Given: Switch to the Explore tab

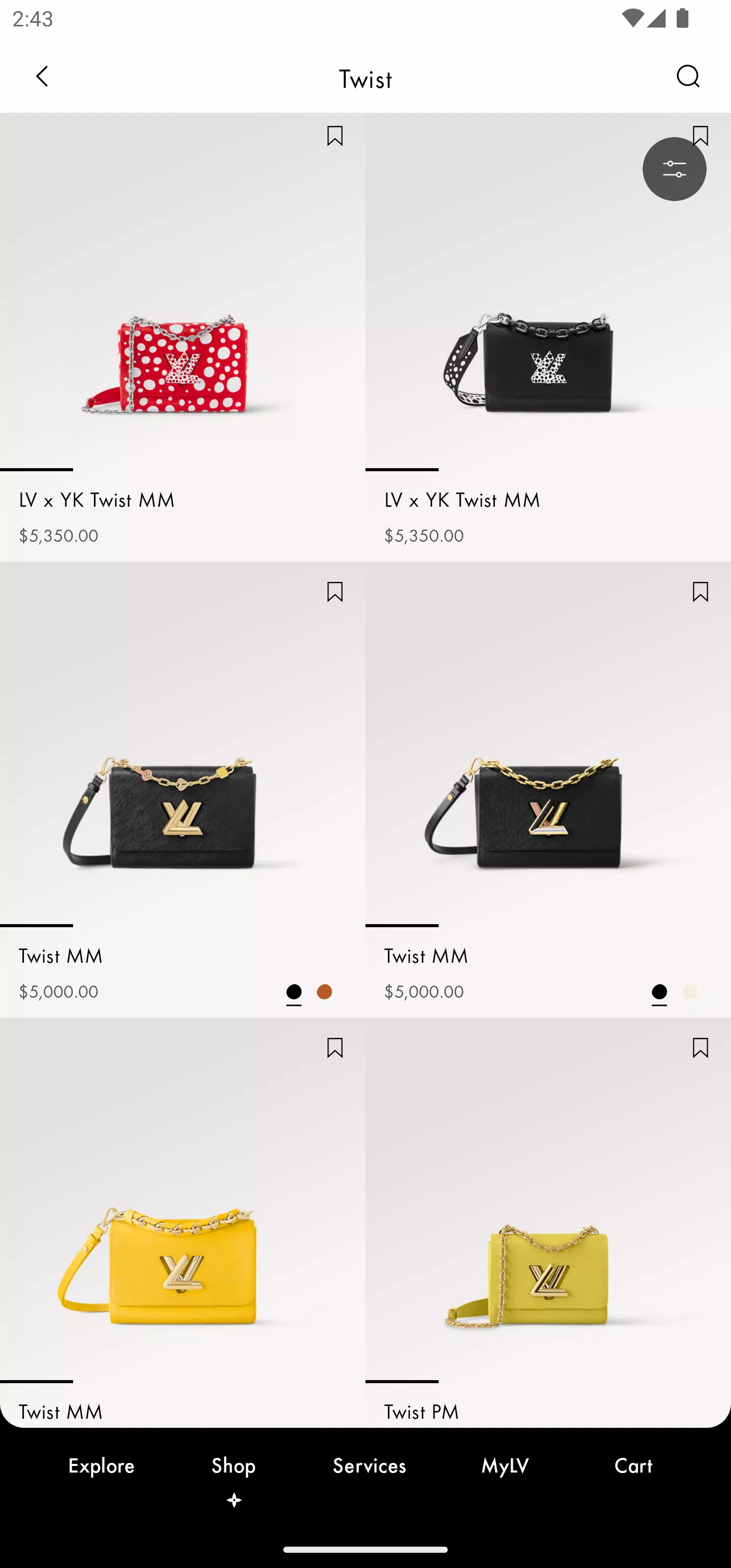Looking at the screenshot, I should (x=101, y=1466).
